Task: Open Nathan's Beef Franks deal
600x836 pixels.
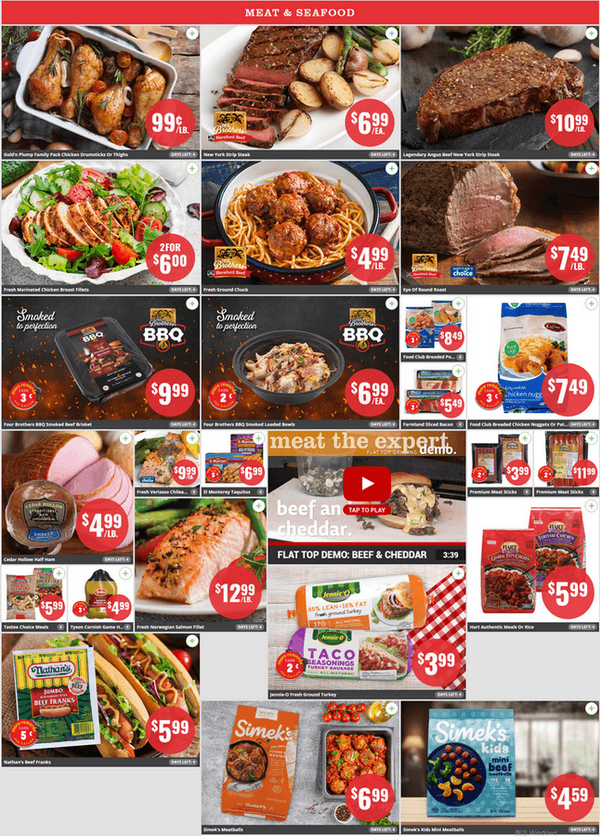Action: (x=98, y=700)
